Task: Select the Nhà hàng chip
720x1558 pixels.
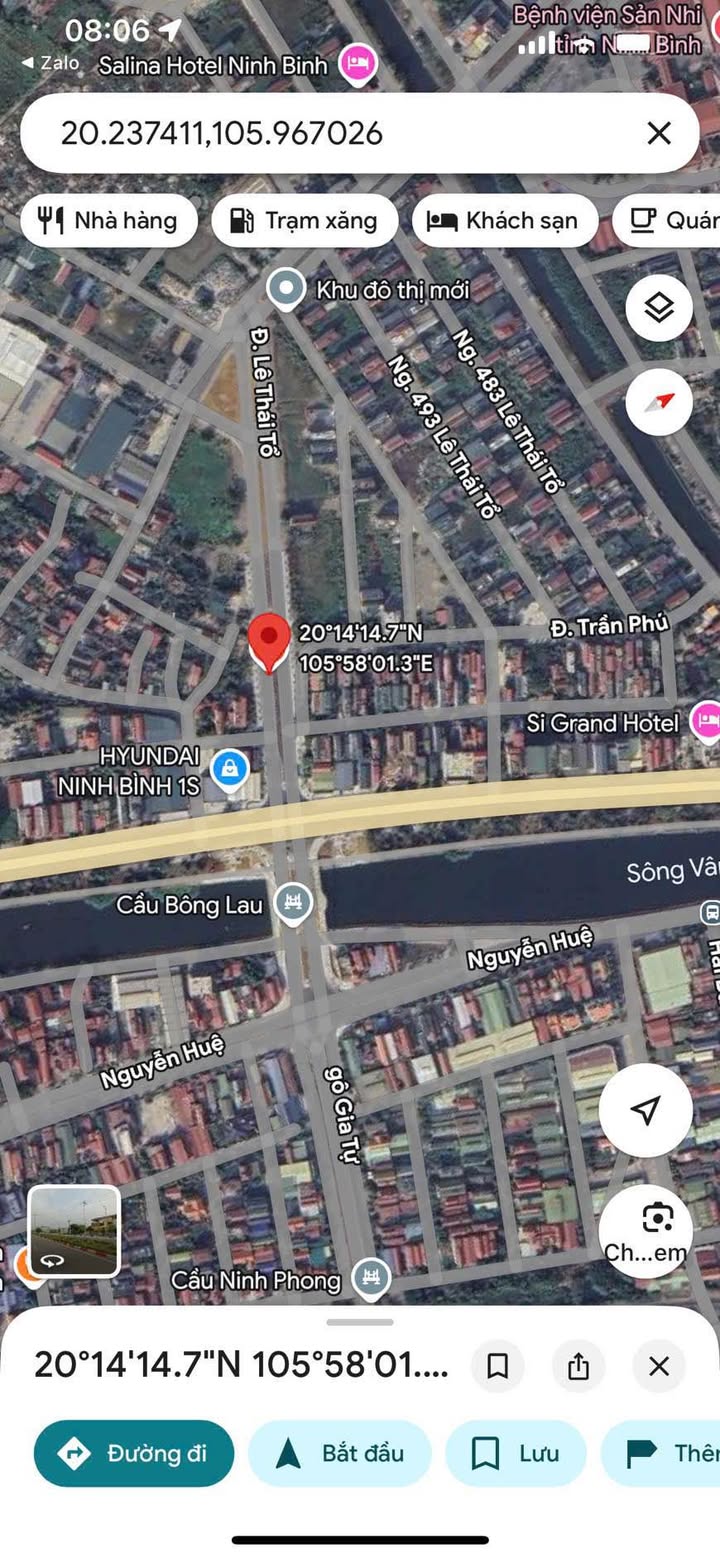Action: click(108, 221)
